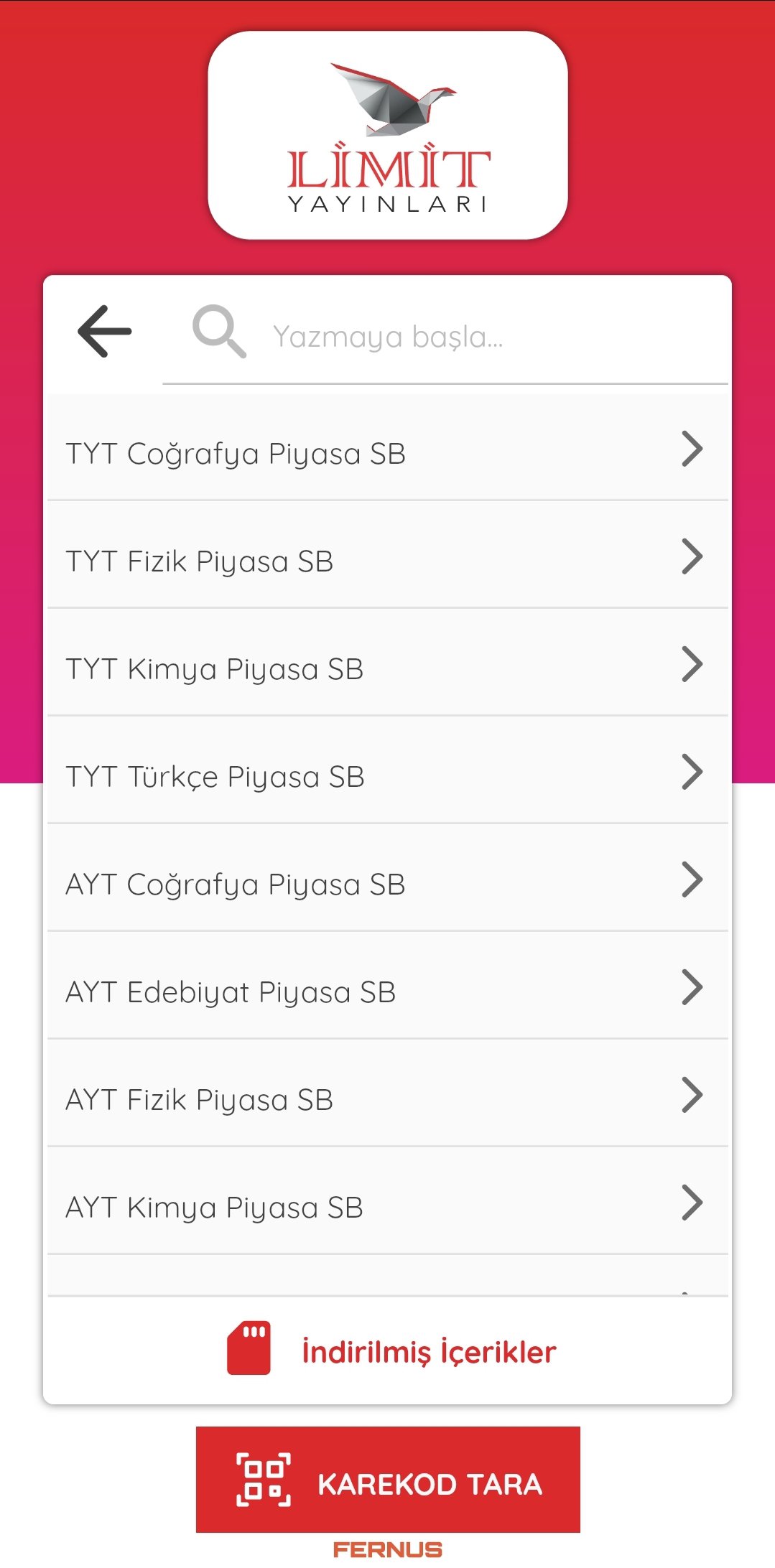This screenshot has height=1568, width=775.
Task: Open TYT Kimya Piyasa SB
Action: click(x=387, y=668)
